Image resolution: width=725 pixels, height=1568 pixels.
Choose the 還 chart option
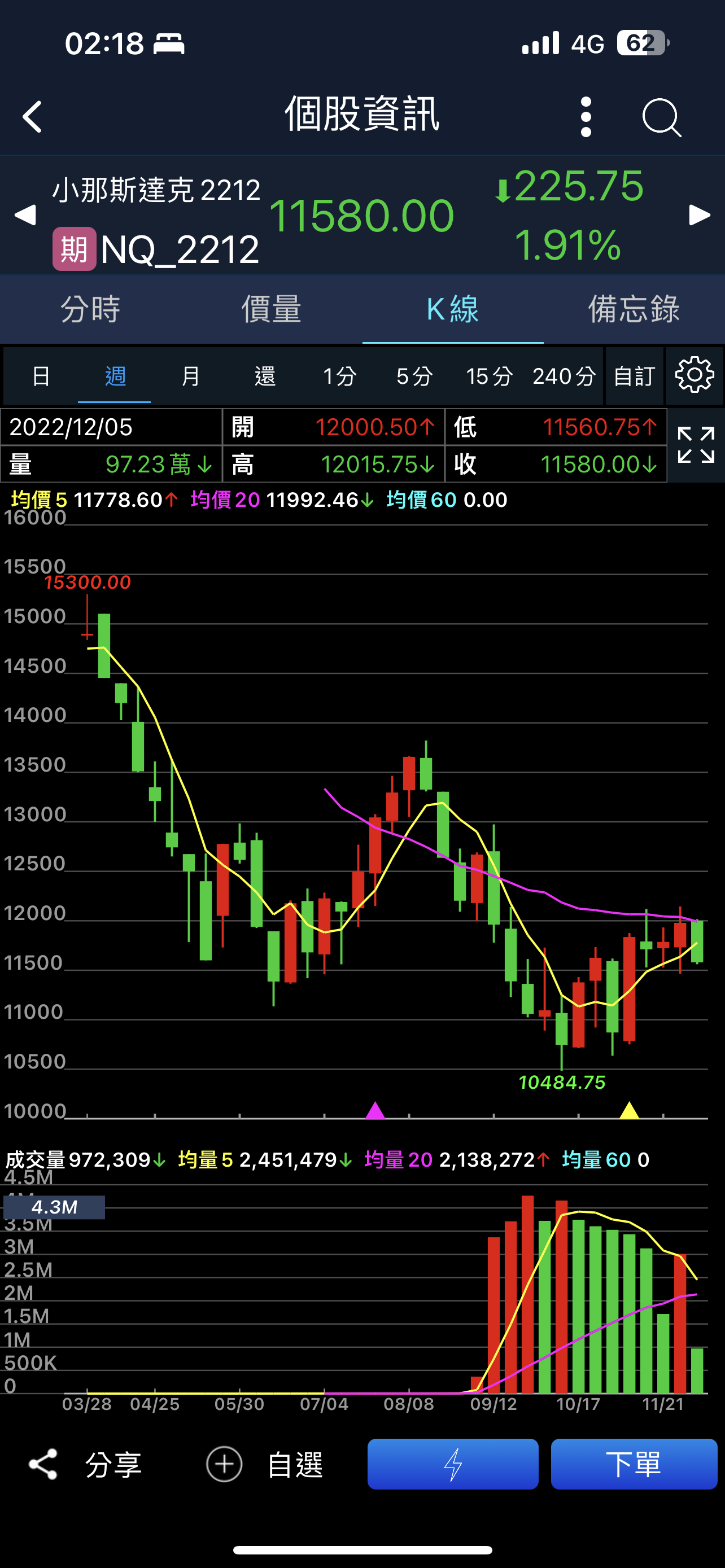click(x=265, y=376)
